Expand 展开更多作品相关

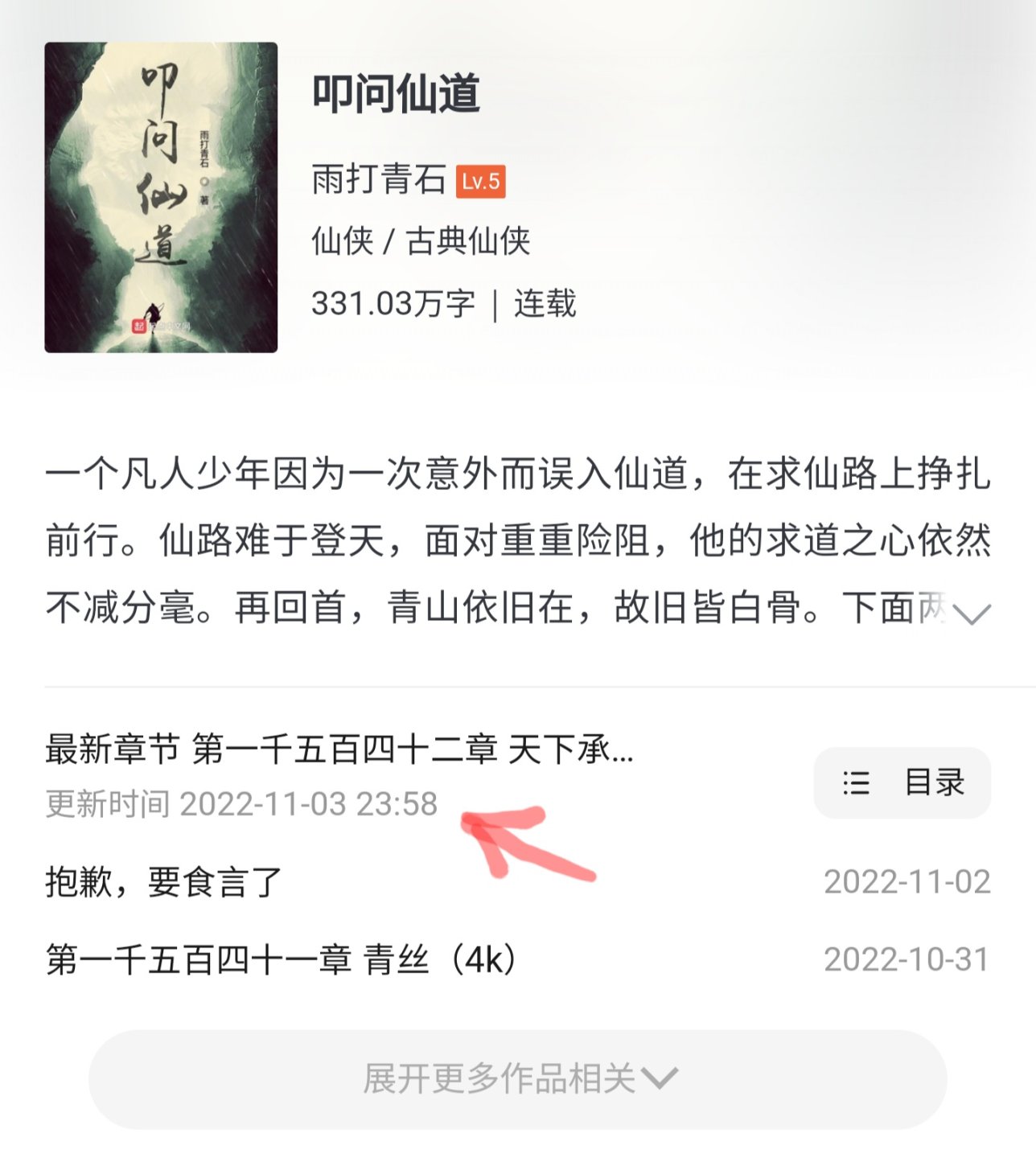pyautogui.click(x=517, y=1079)
